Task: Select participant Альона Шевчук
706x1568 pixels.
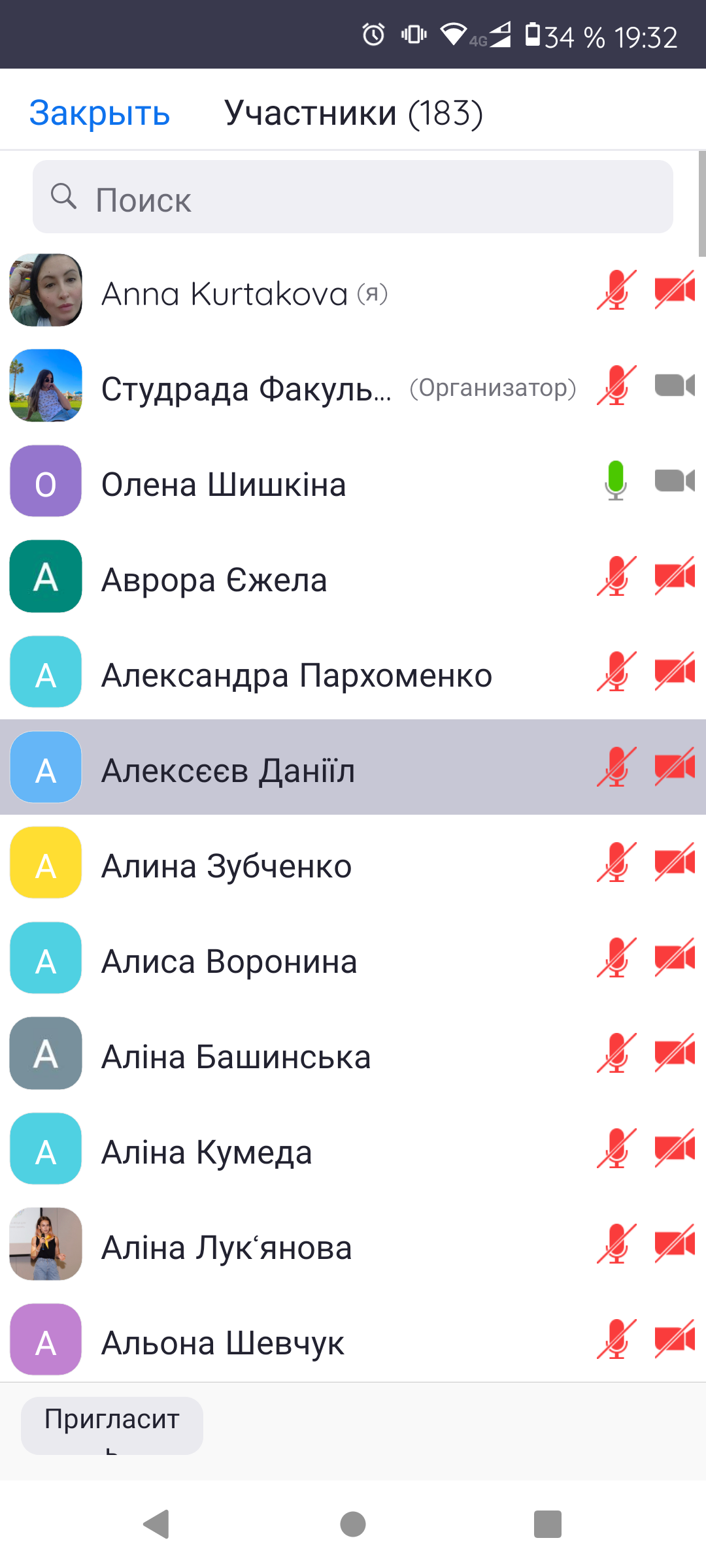Action: tap(294, 1343)
